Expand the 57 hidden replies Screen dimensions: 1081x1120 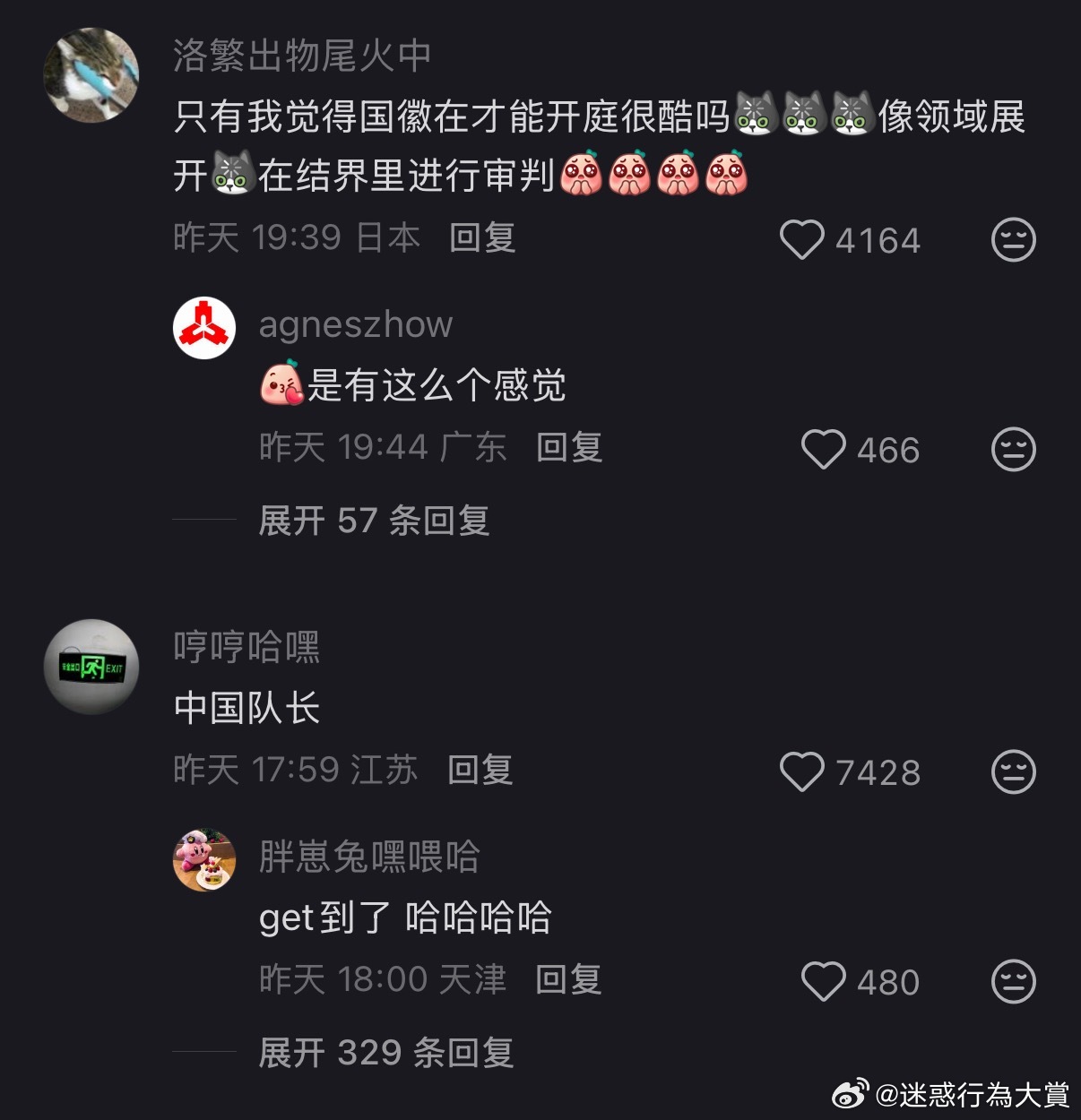(373, 520)
